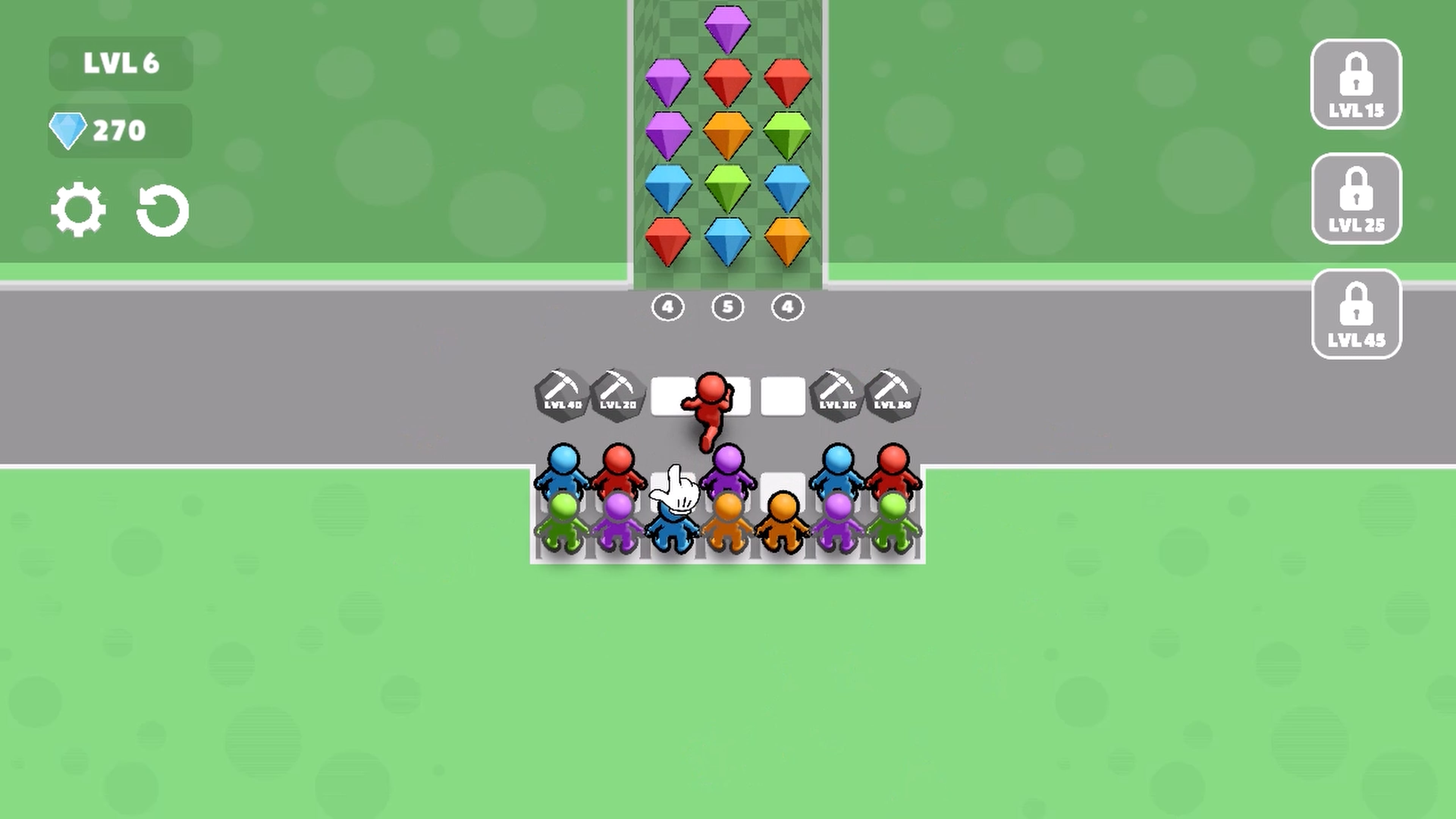
Task: Select the bold-outlined orange stickman behind the empty slot
Action: (783, 523)
